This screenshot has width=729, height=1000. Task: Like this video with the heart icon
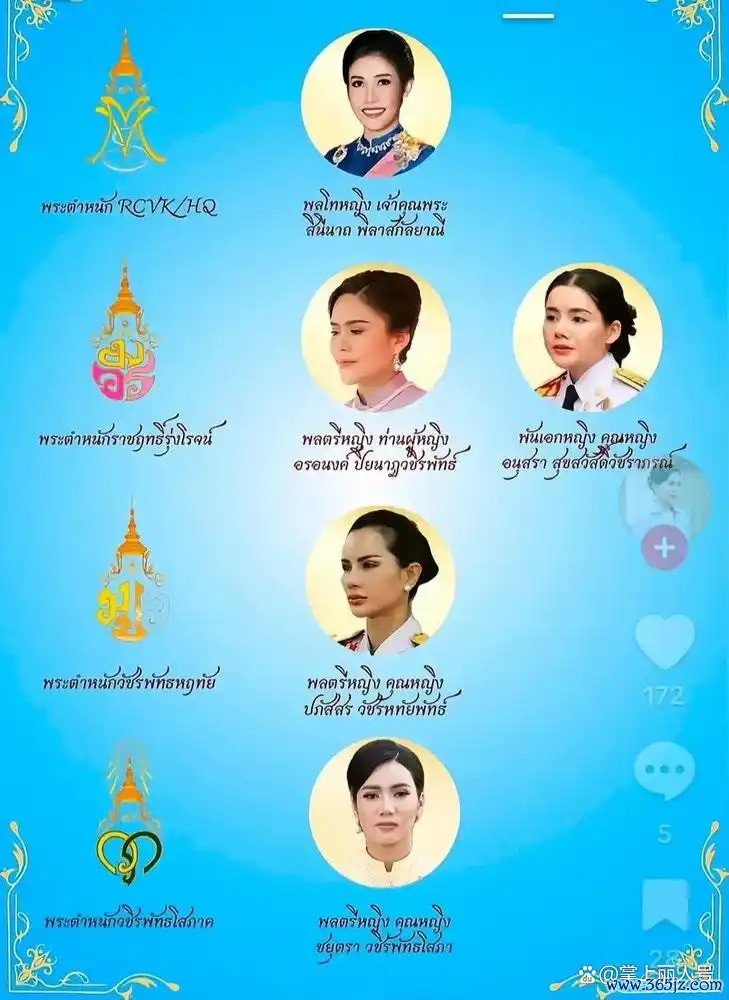coord(665,642)
